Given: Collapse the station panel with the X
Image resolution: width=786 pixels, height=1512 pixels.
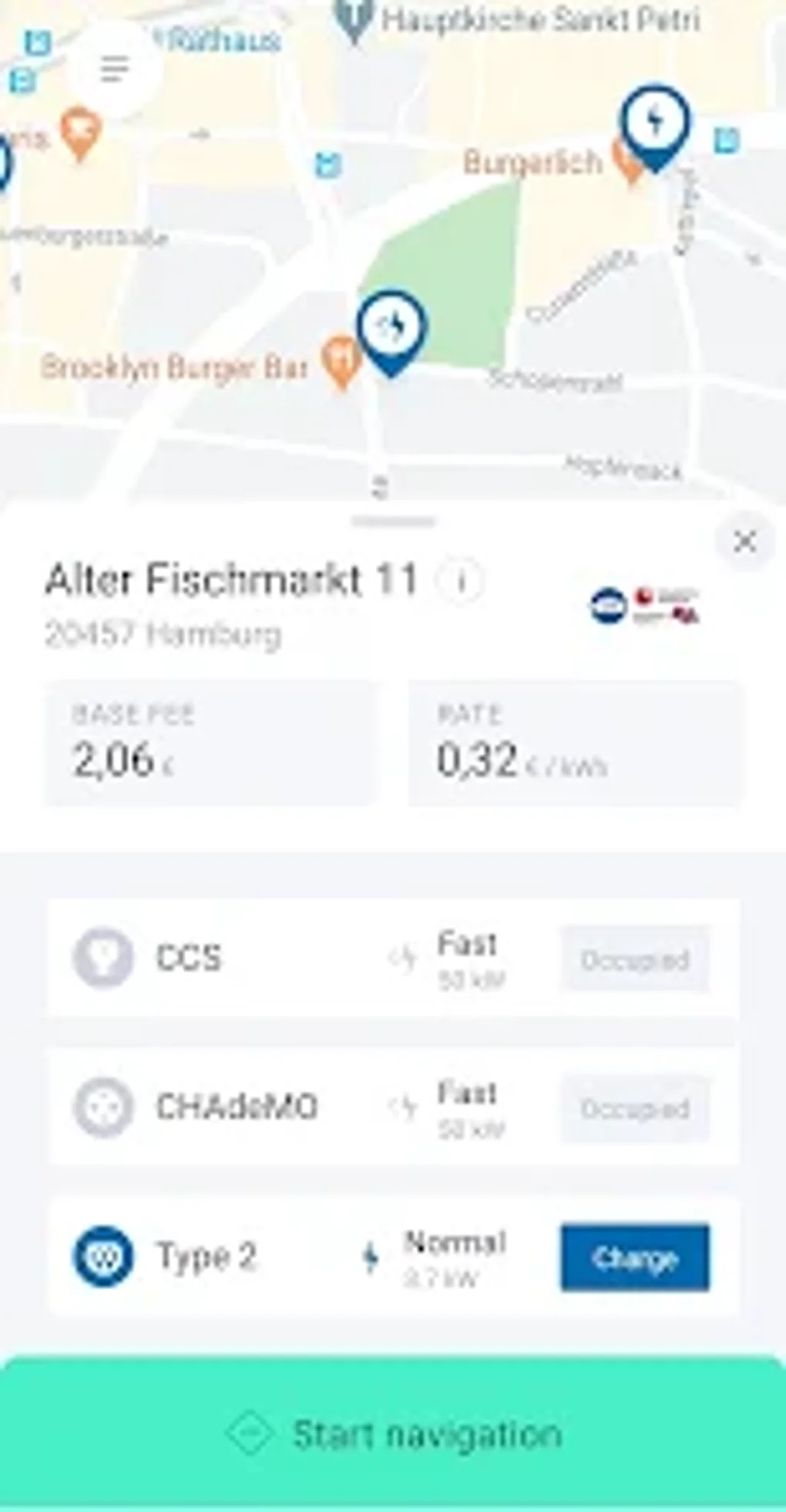Looking at the screenshot, I should (x=744, y=542).
